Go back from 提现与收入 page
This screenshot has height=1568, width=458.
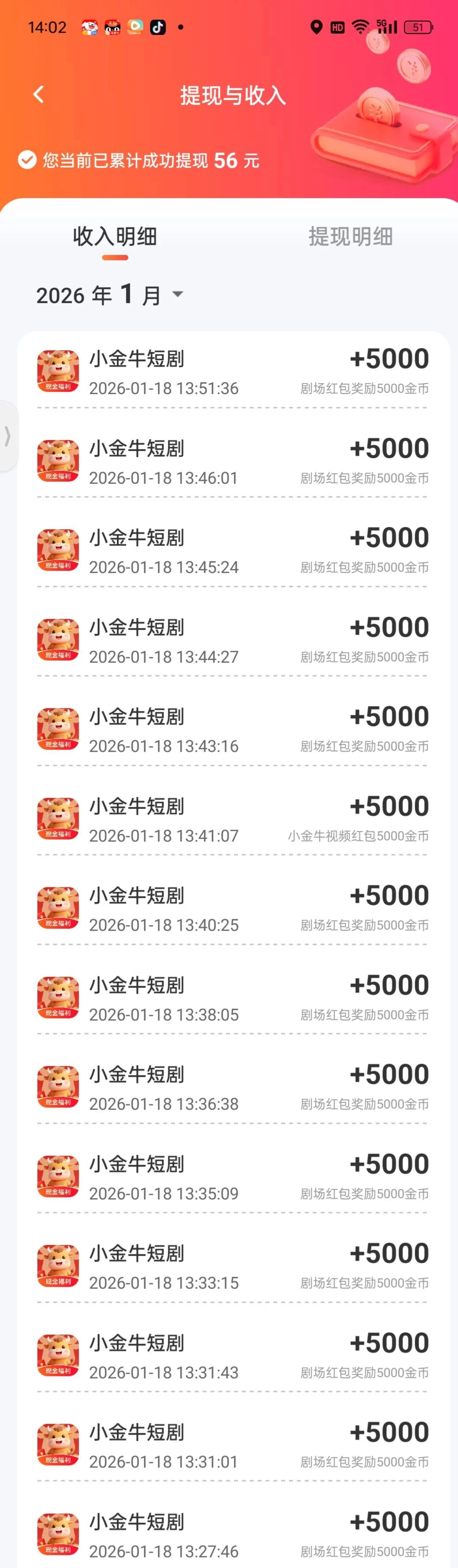click(38, 94)
